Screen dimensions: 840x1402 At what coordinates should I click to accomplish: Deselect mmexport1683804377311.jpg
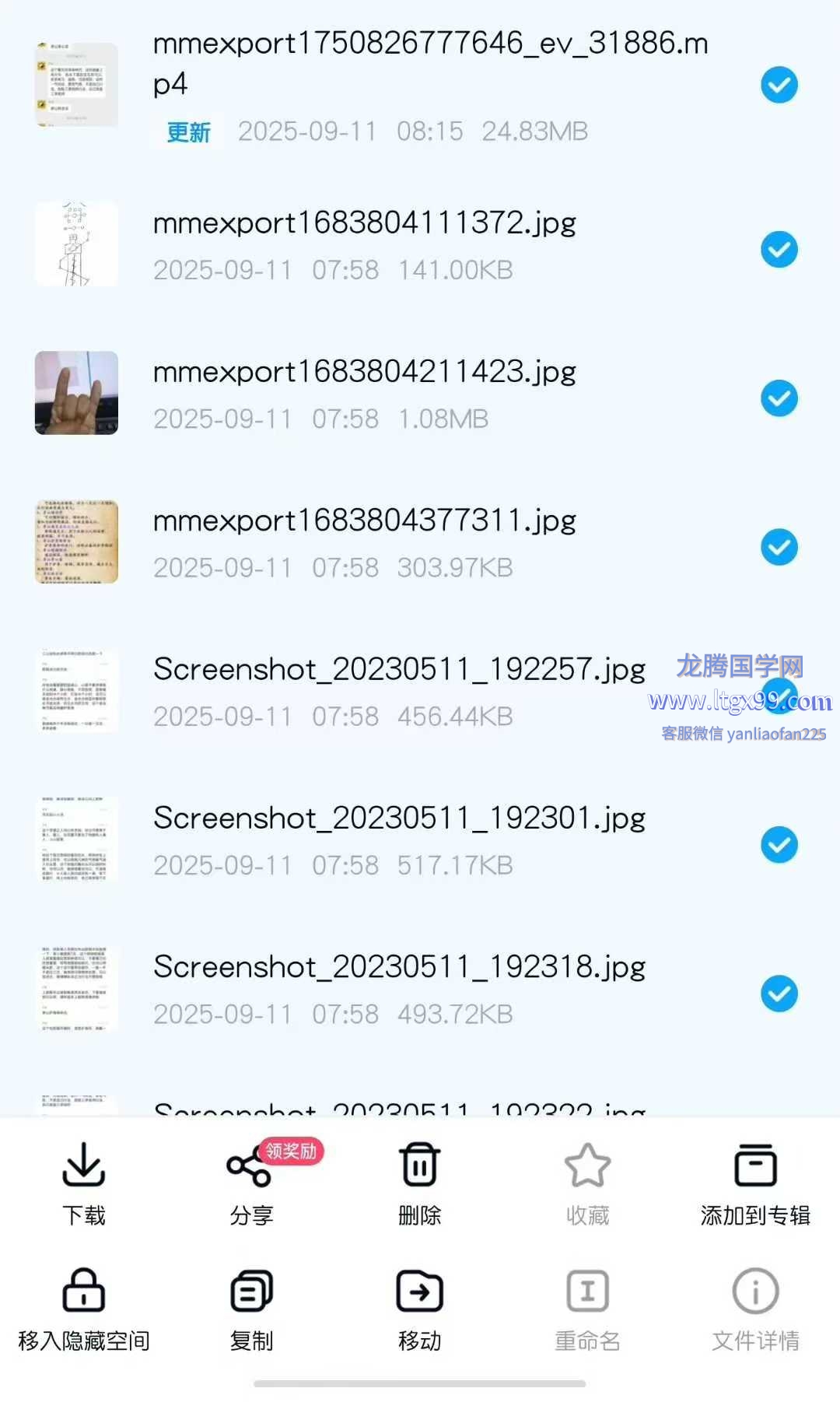(x=779, y=547)
